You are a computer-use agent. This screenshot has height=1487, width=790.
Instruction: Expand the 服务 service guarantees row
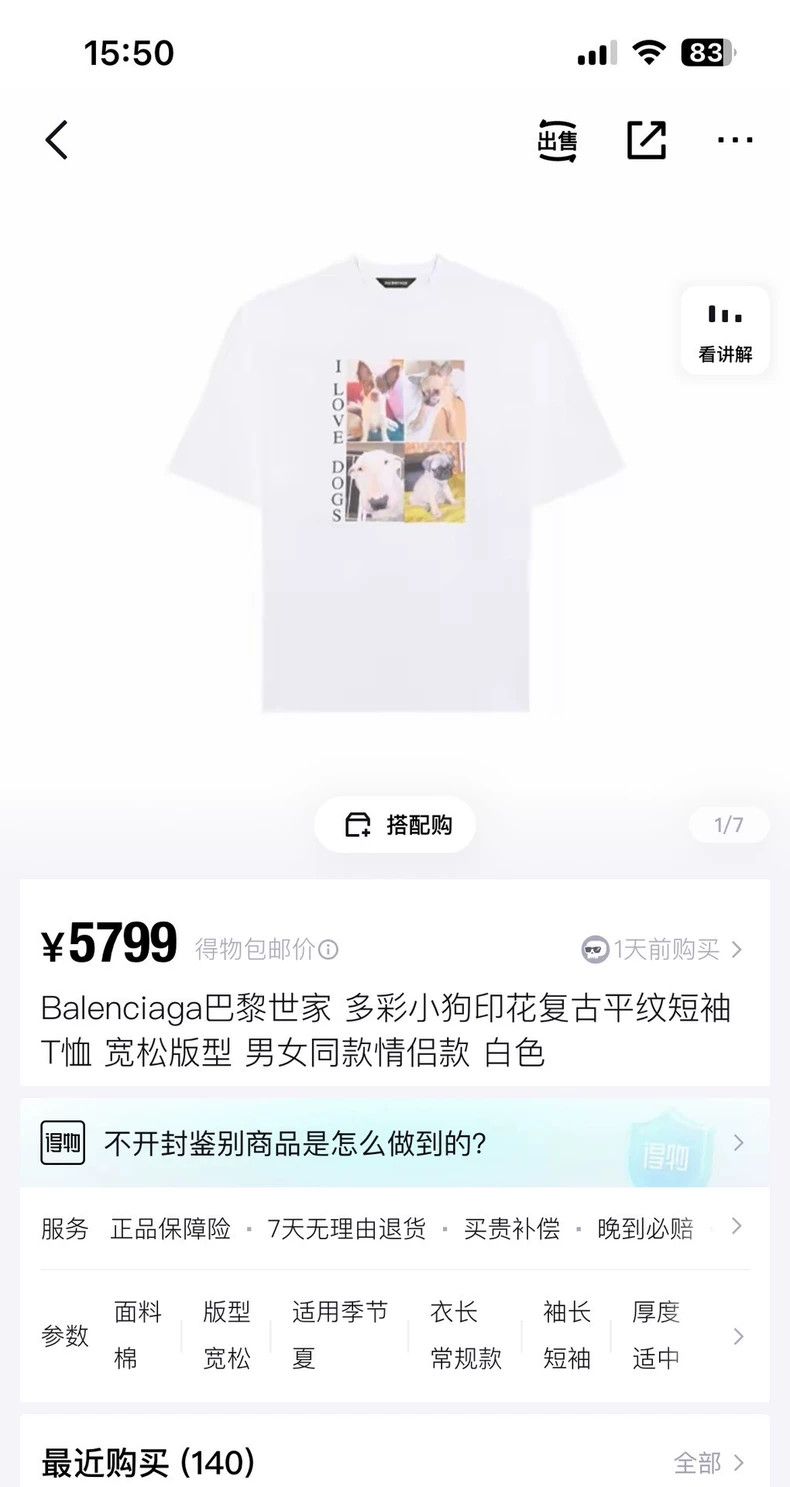(x=395, y=1229)
